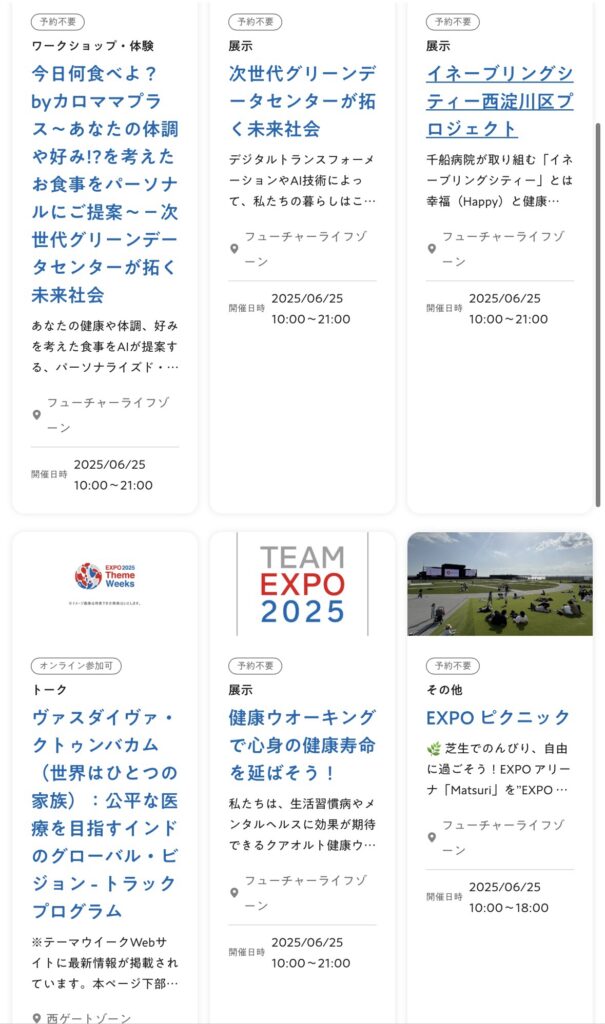Open the イネーブリングシティー西淀川区プロジェクト link

pyautogui.click(x=500, y=101)
